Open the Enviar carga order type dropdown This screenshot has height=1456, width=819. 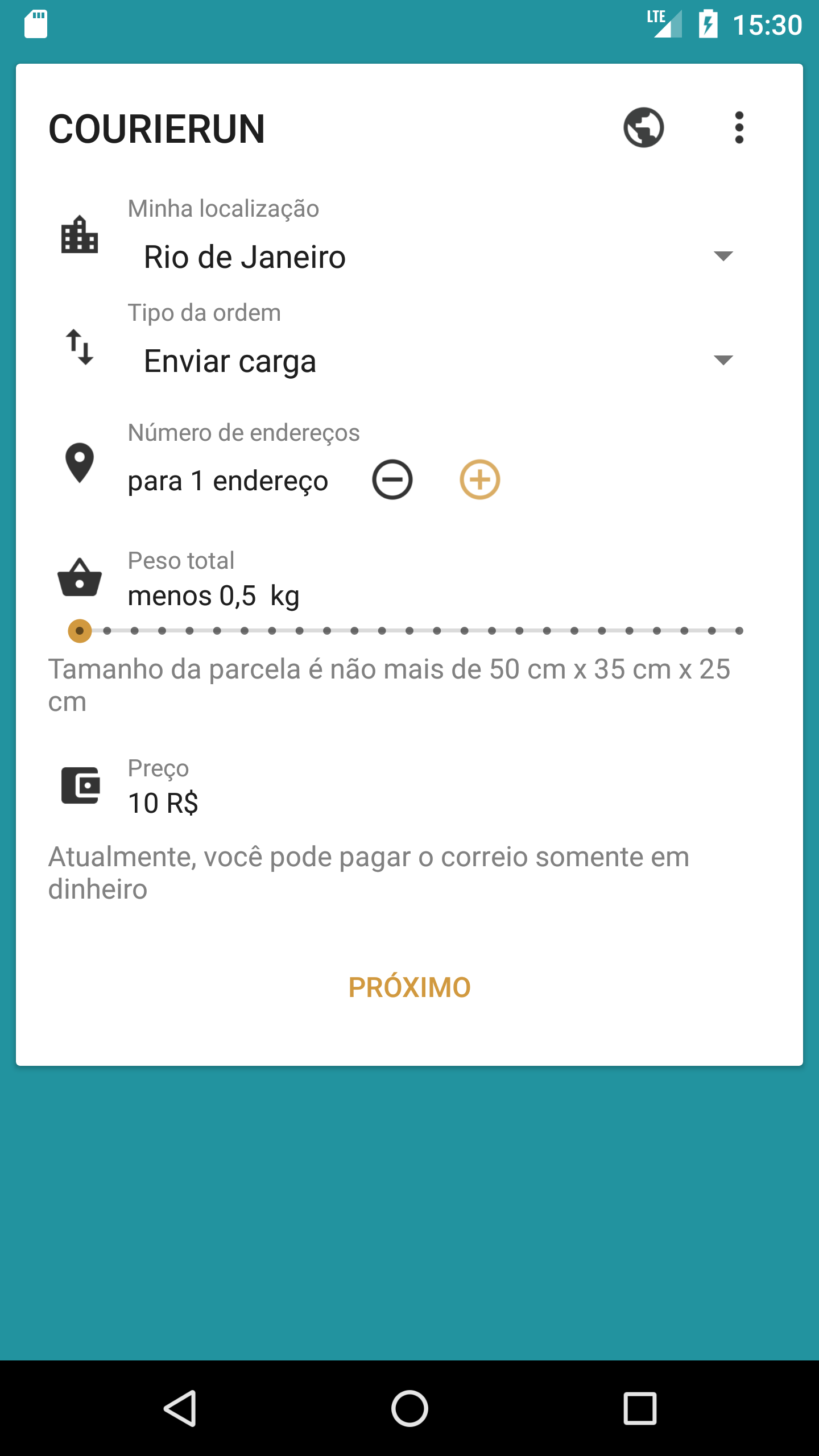(x=438, y=361)
